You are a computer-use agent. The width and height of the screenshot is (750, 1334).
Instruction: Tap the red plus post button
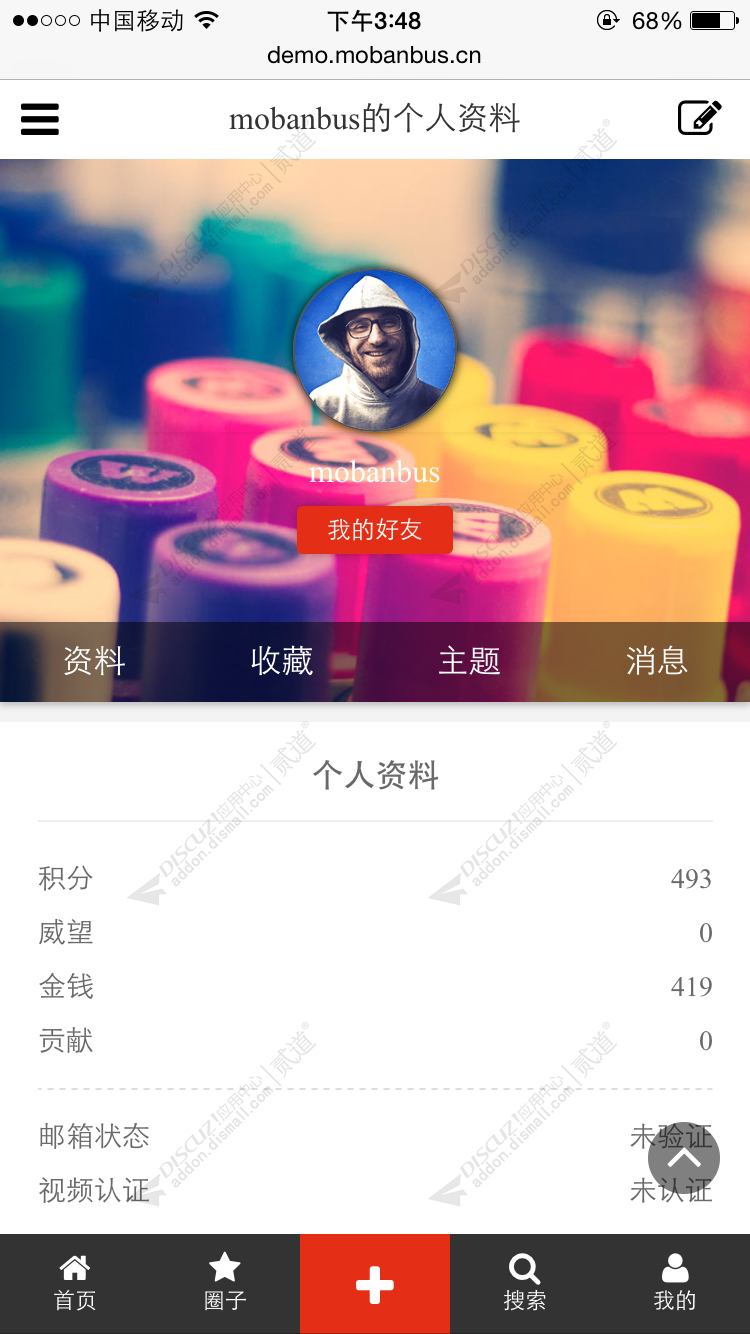(x=375, y=1284)
